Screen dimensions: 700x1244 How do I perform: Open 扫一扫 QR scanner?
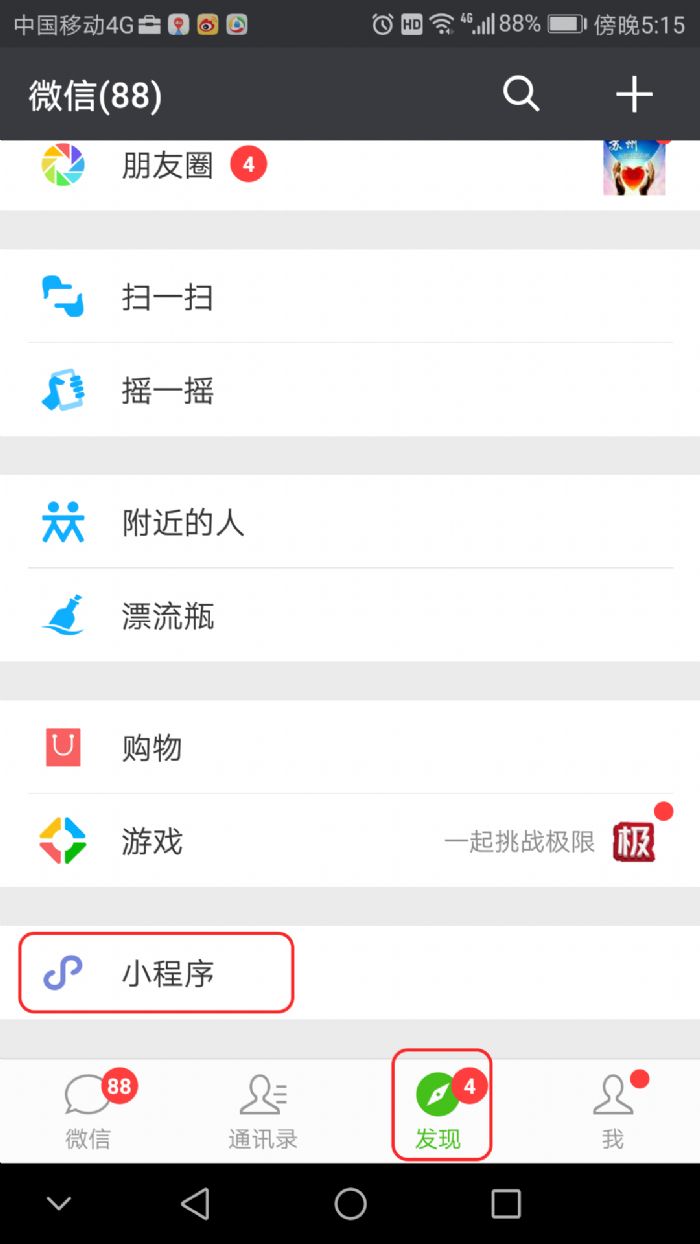pos(168,297)
